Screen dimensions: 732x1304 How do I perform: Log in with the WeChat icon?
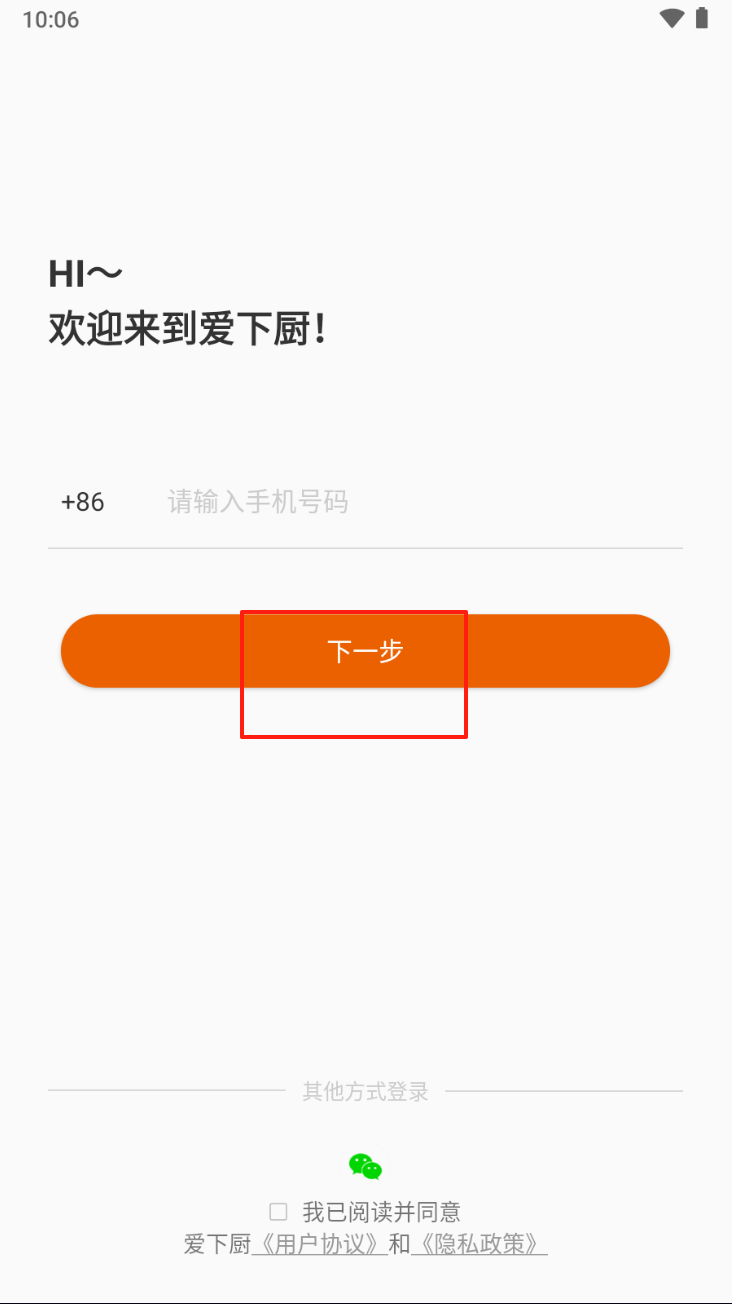[365, 1166]
